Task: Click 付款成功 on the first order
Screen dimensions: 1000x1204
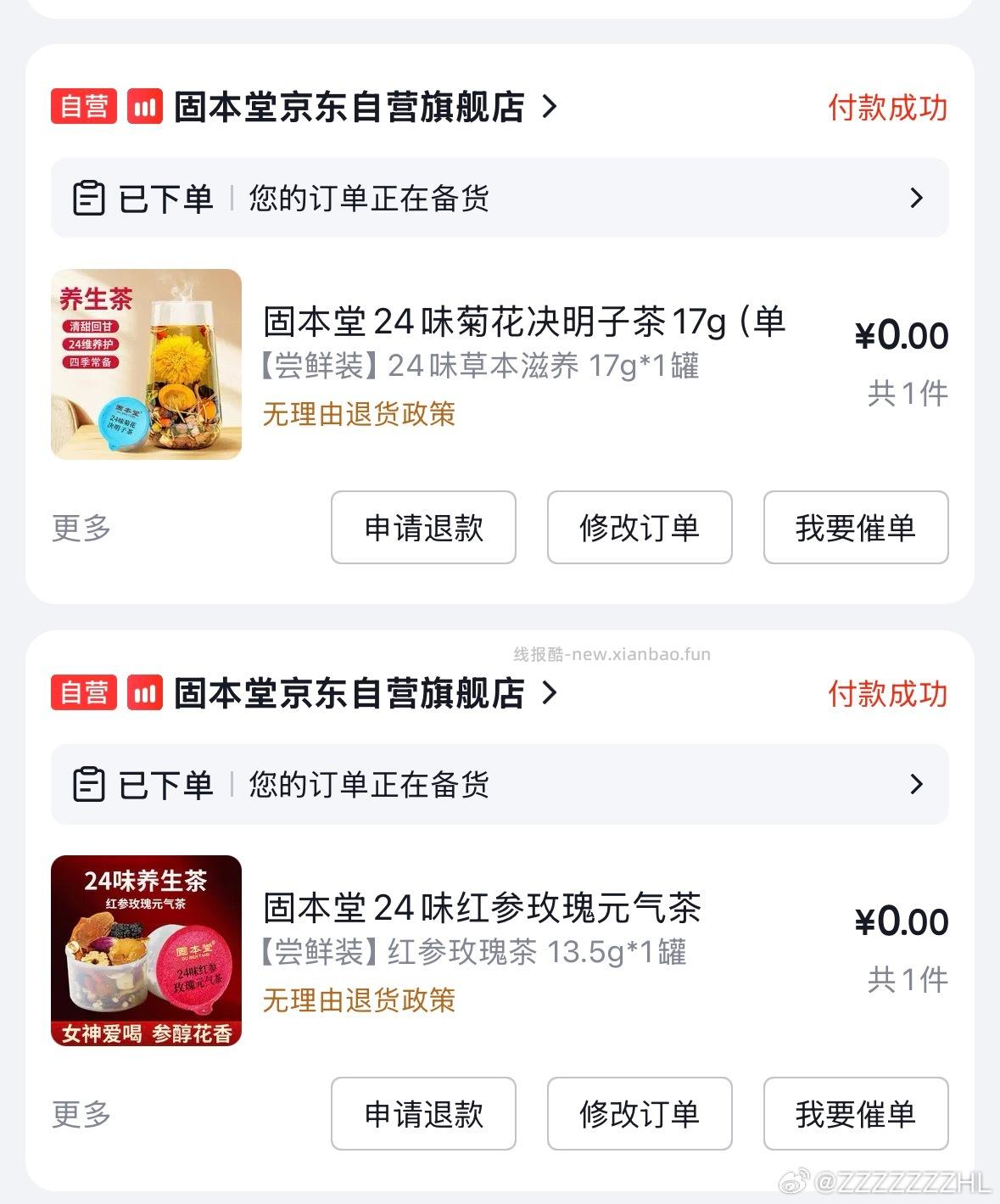Action: click(888, 107)
